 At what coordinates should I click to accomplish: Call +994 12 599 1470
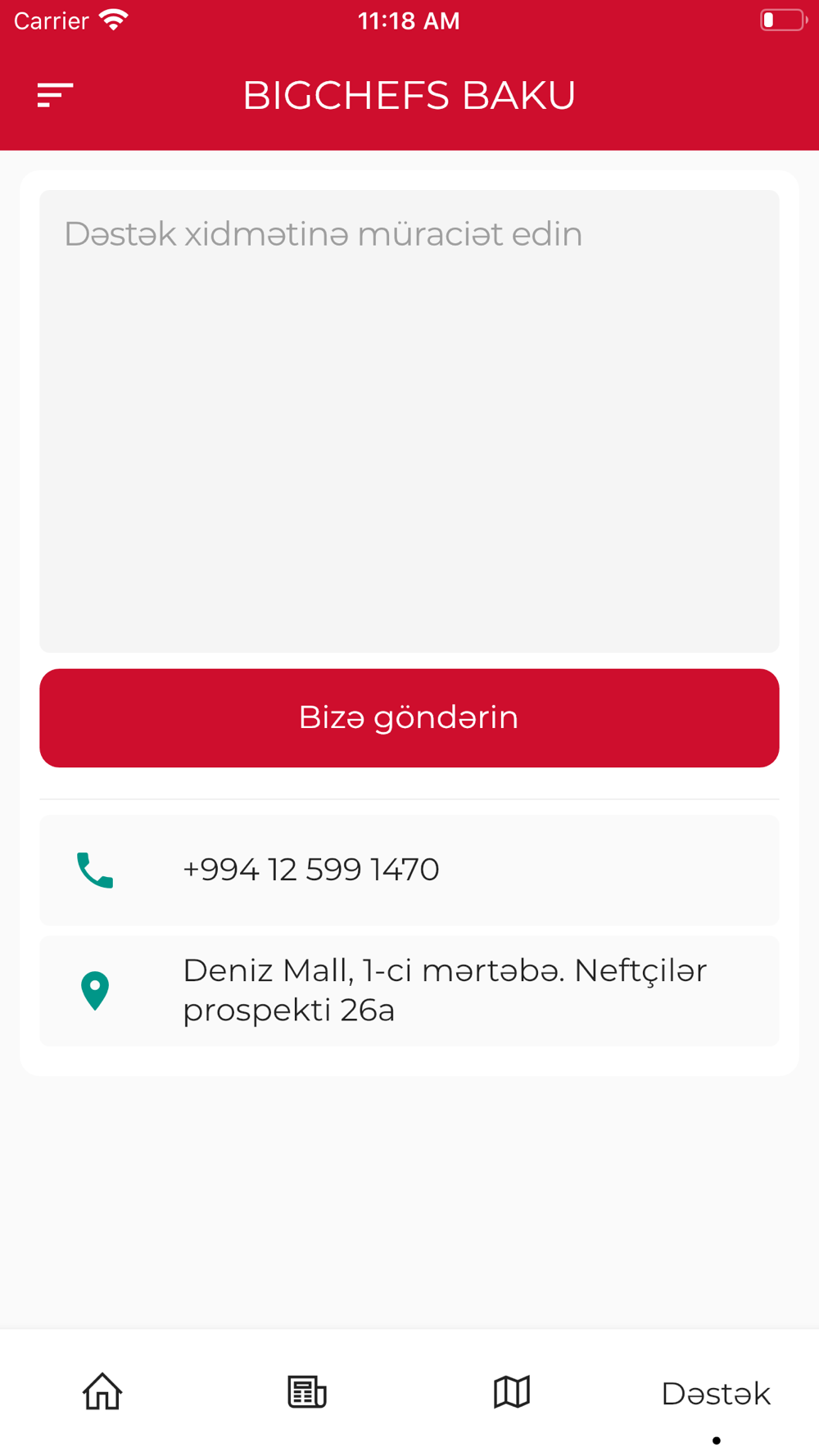pos(409,870)
